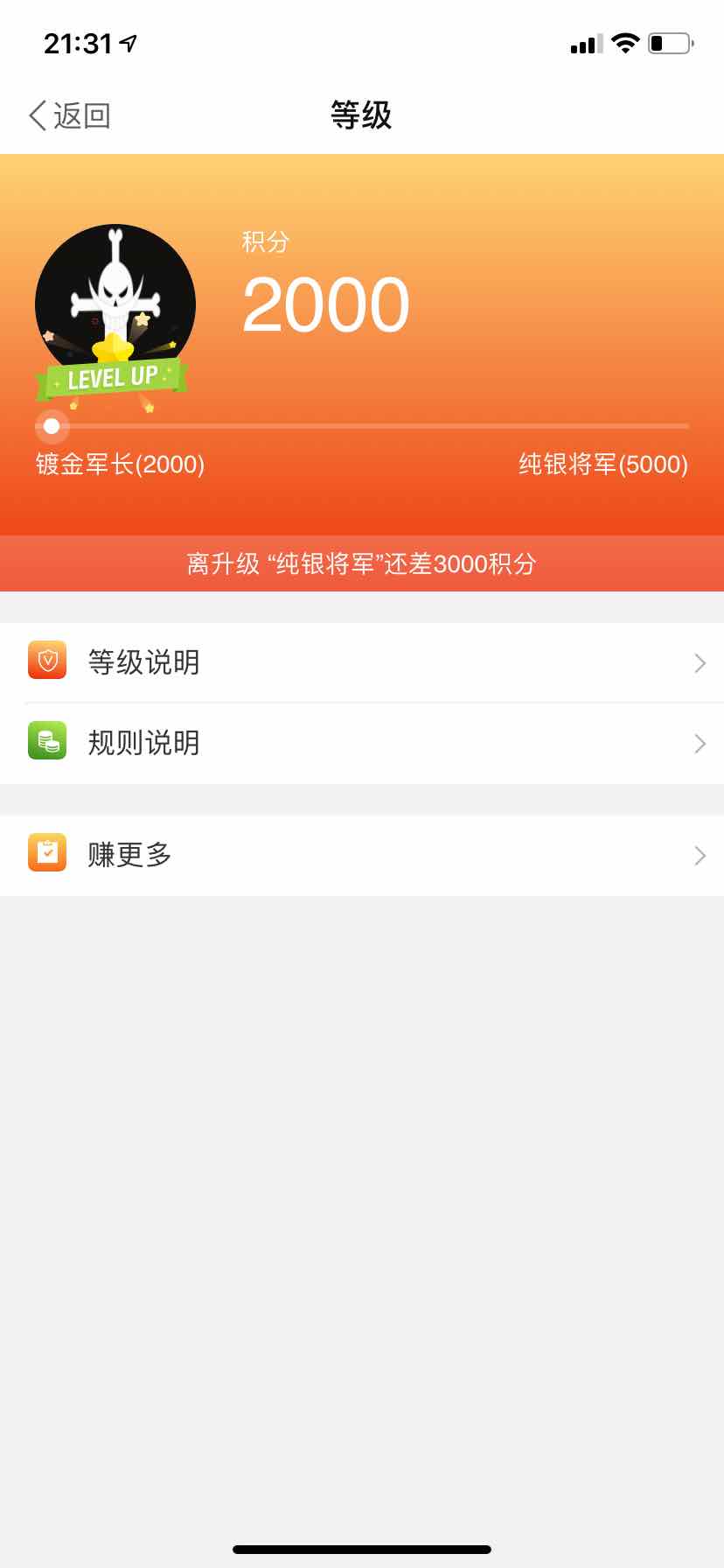The width and height of the screenshot is (724, 1568).
Task: Open 赚更多 to earn points
Action: point(362,855)
